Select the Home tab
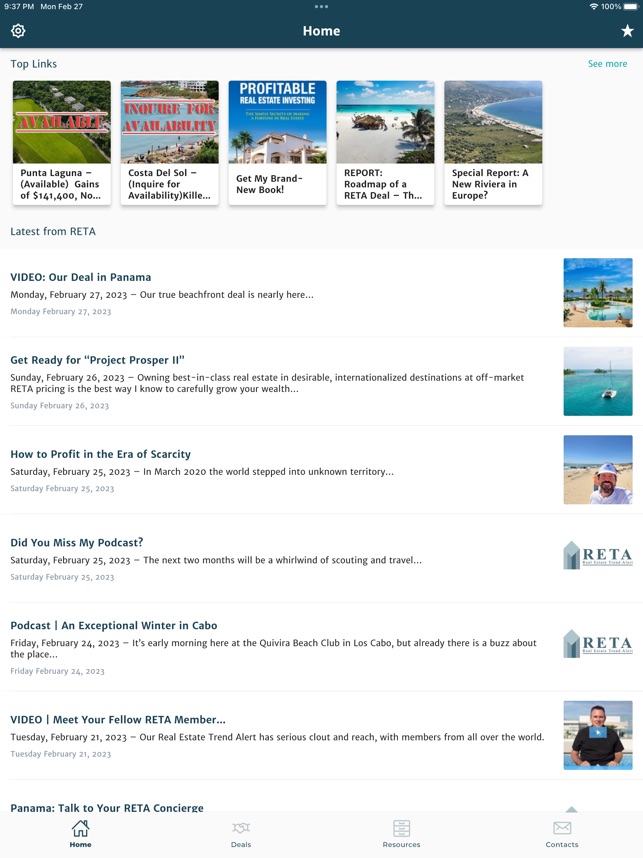643x858 pixels. (x=80, y=834)
